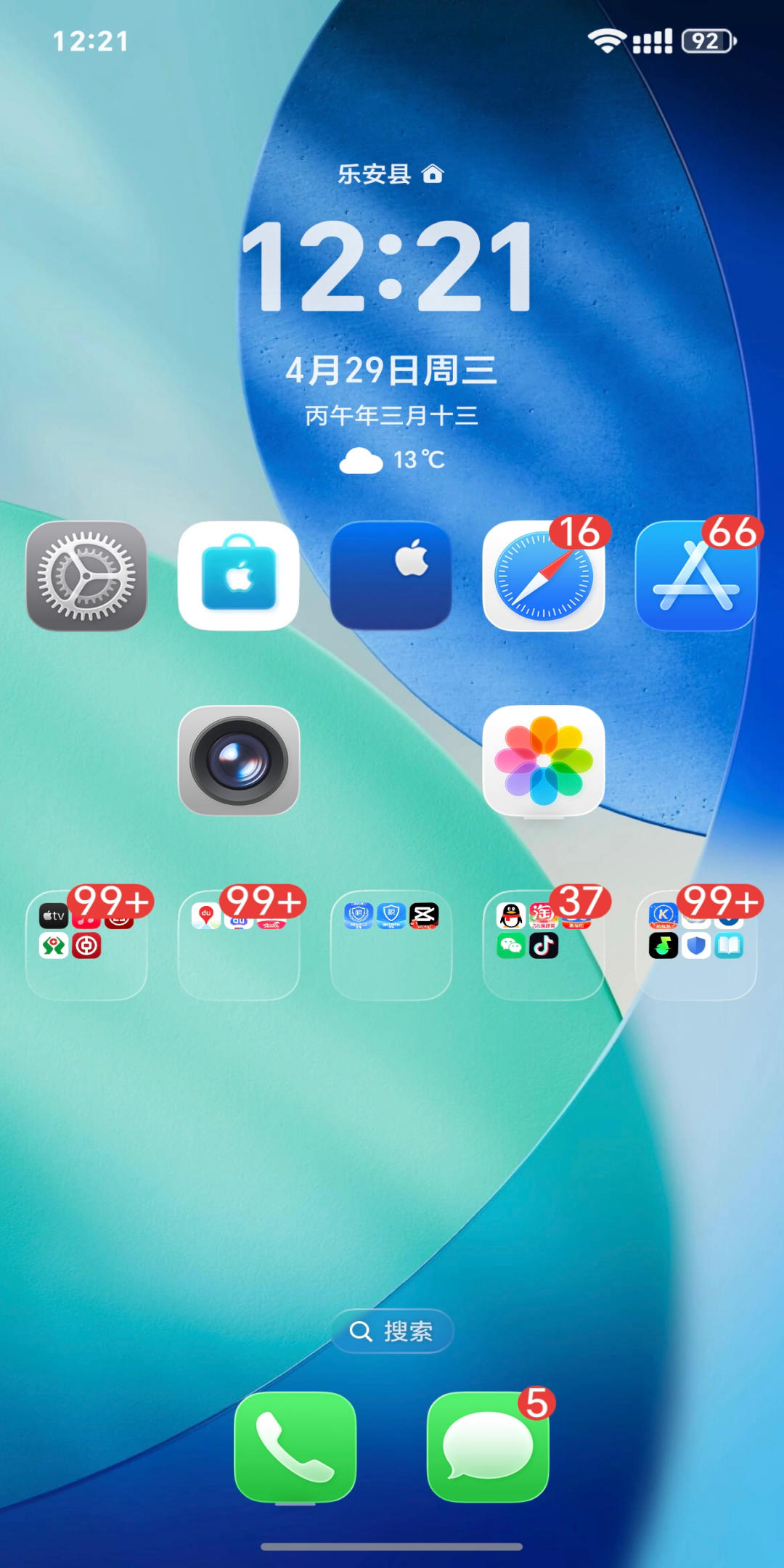Open the dark blue Apple logo app
Image resolution: width=784 pixels, height=1568 pixels.
391,576
